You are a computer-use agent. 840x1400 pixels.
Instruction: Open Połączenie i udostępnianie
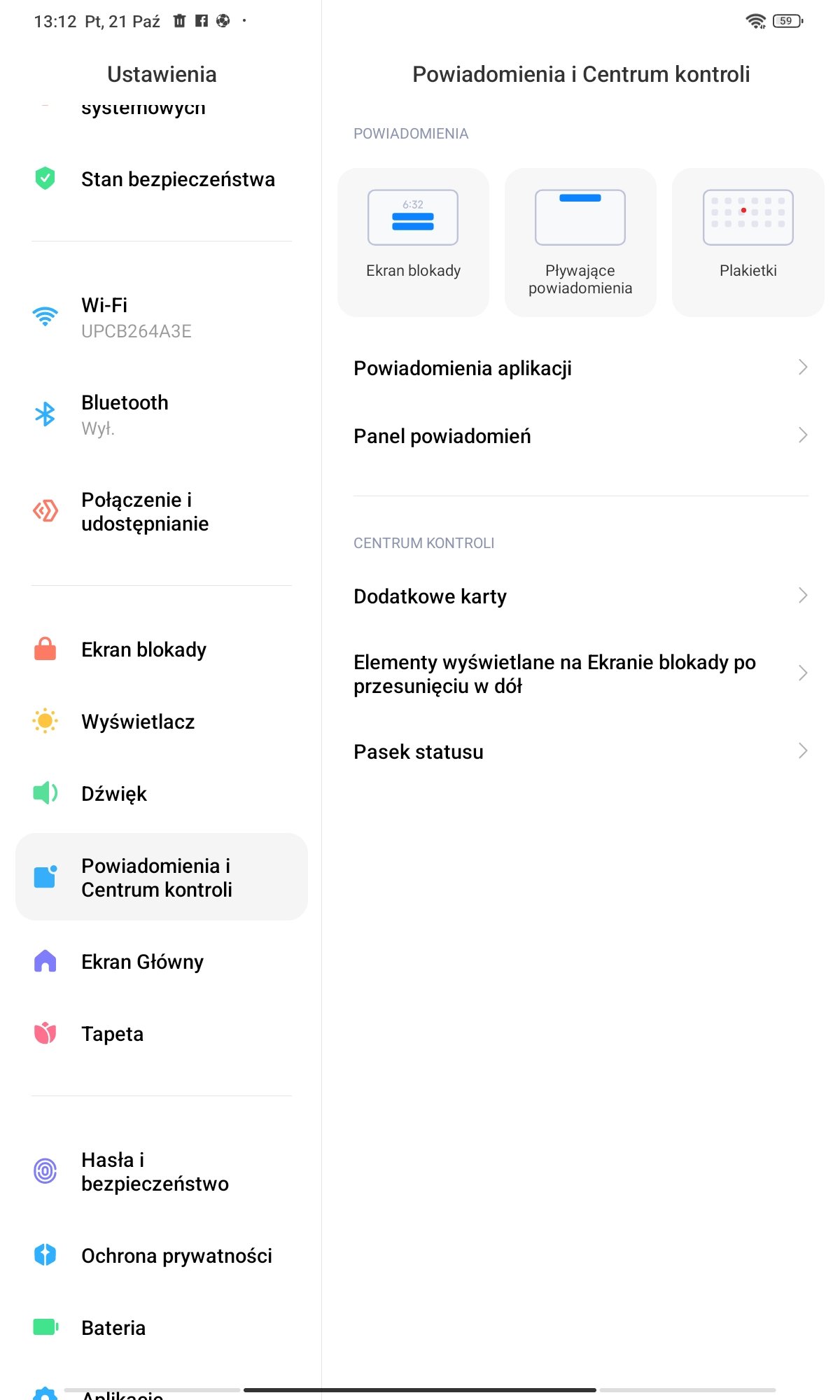click(162, 512)
